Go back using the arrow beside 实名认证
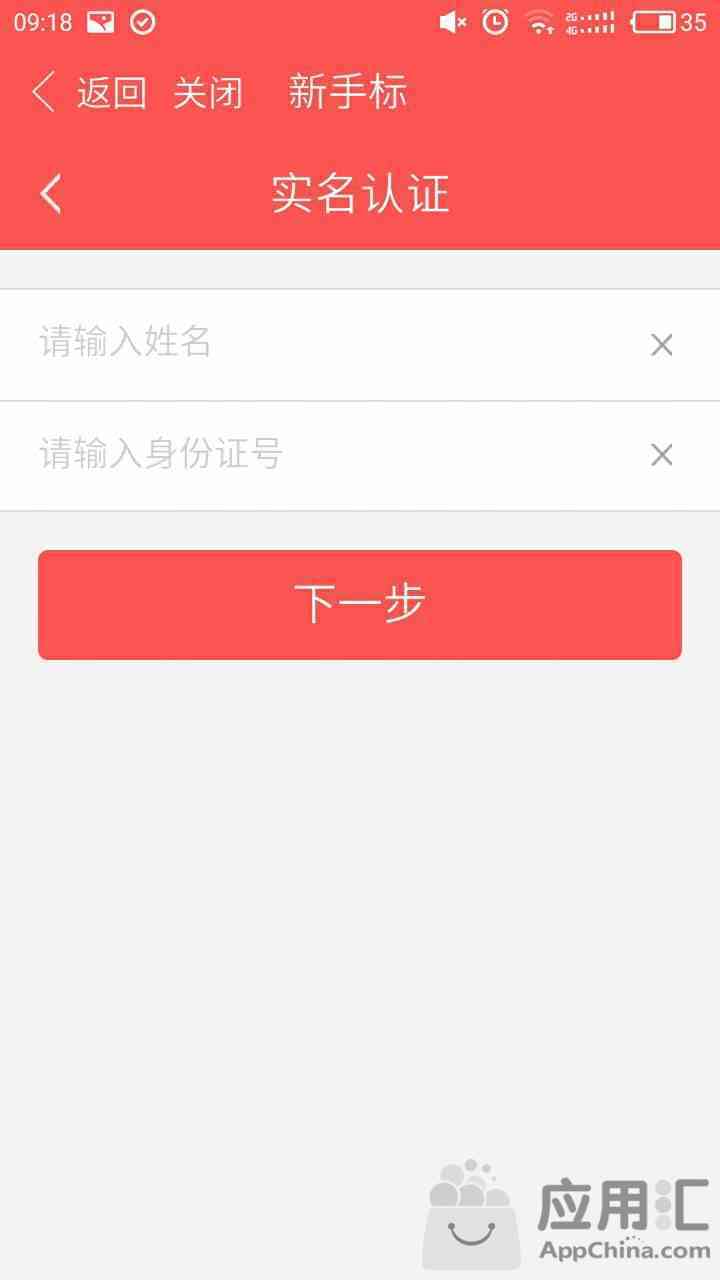Screen dimensions: 720x1280 click(51, 193)
